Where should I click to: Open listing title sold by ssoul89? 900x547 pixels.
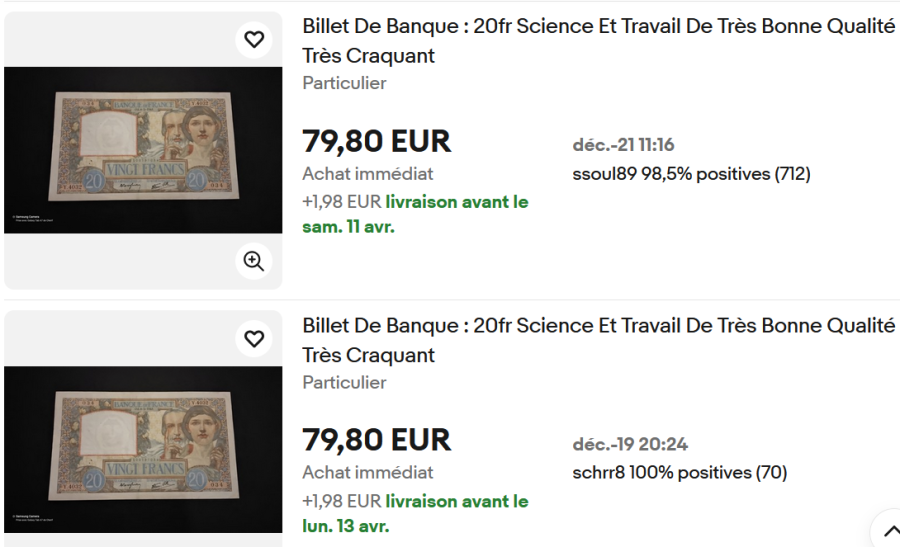598,41
